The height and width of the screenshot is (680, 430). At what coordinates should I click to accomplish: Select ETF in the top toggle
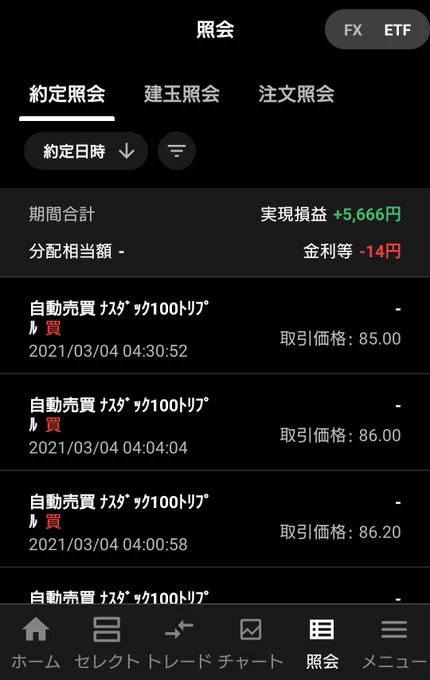(x=397, y=30)
